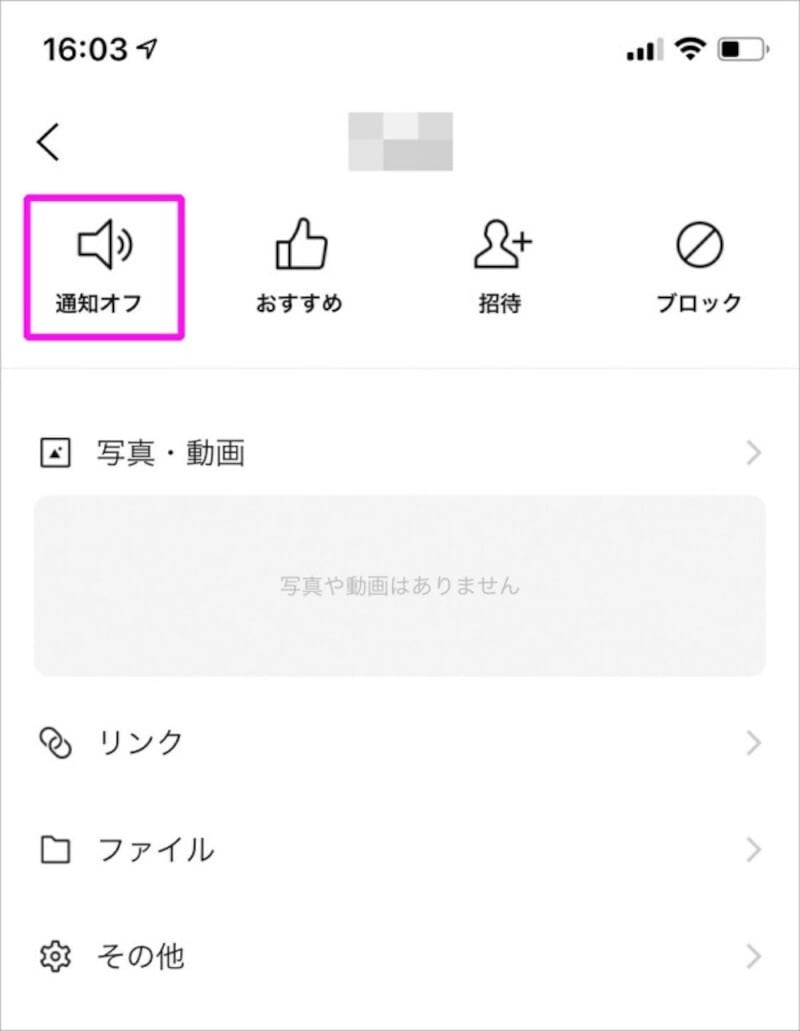Viewport: 800px width, 1031px height.
Task: Select the folder icon beside ファイル
Action: 58,850
